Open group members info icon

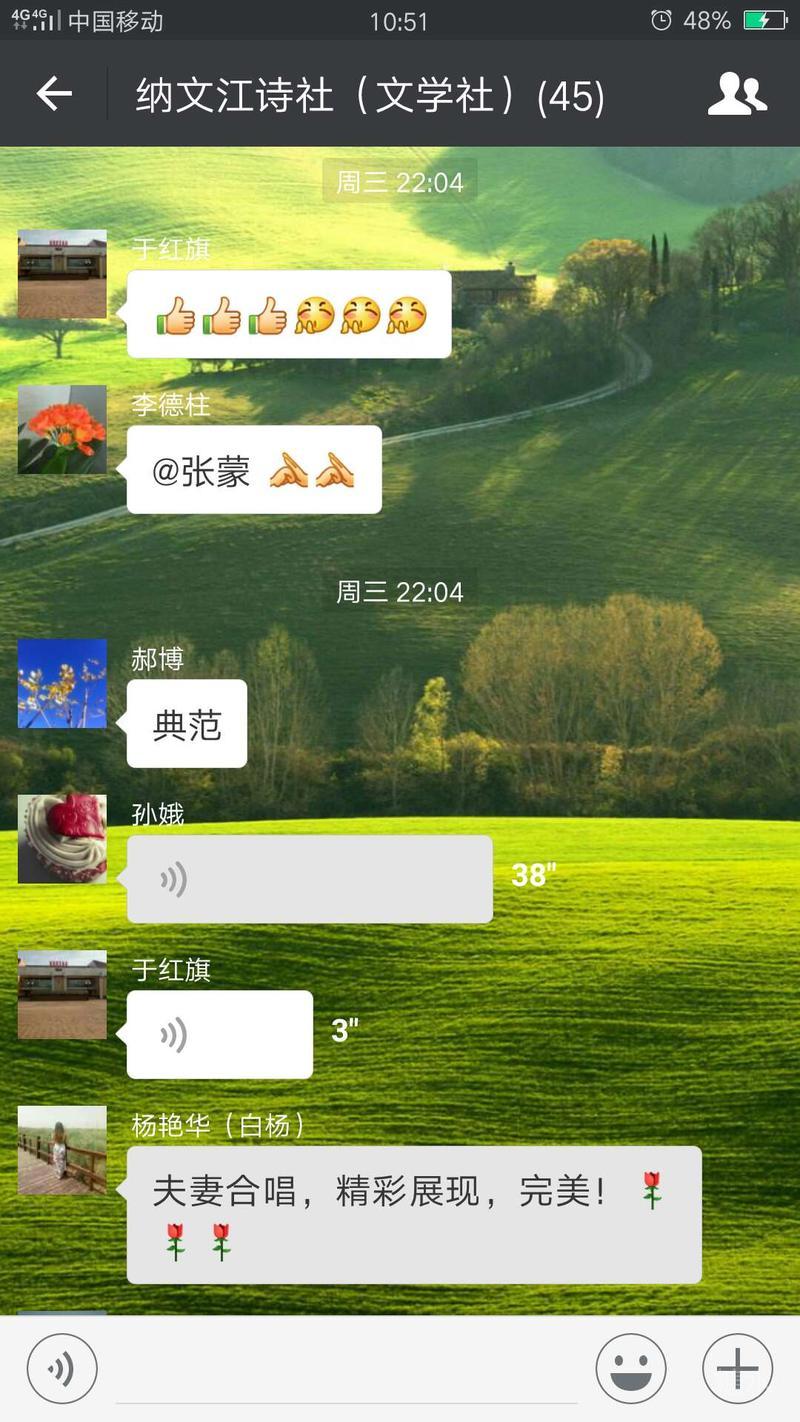(737, 95)
